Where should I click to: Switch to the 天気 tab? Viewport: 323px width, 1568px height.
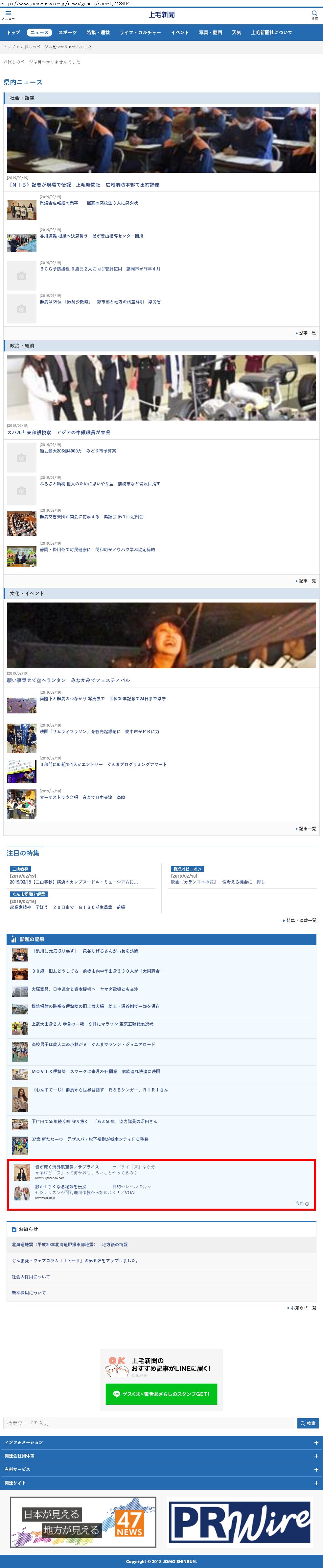pos(237,32)
